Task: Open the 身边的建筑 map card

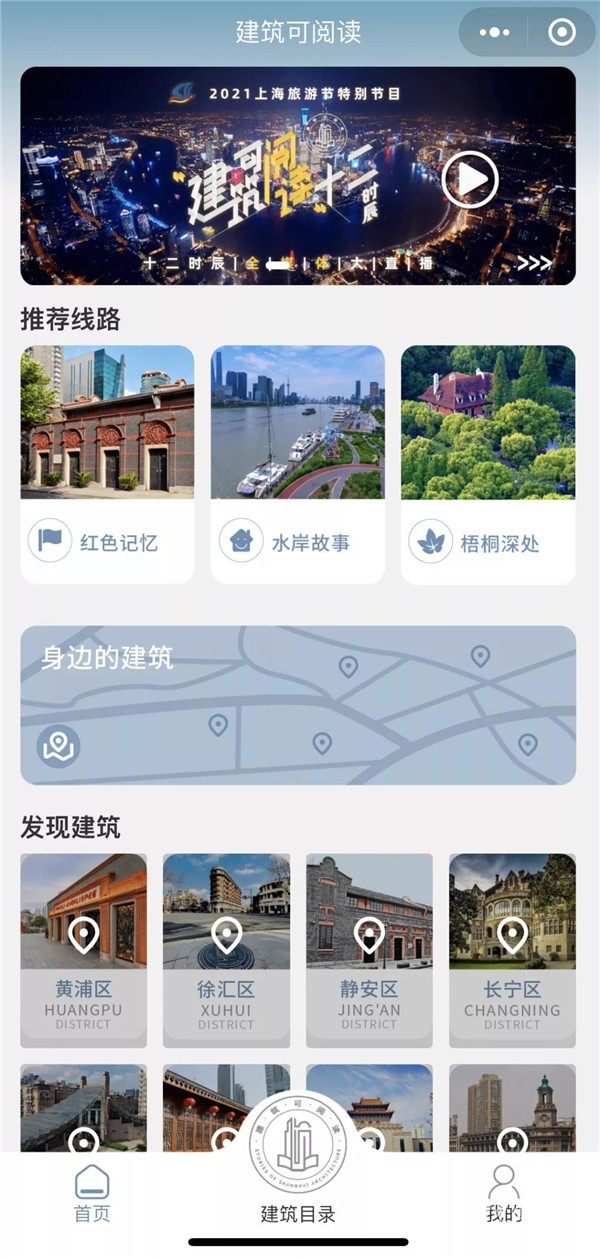Action: [x=298, y=705]
